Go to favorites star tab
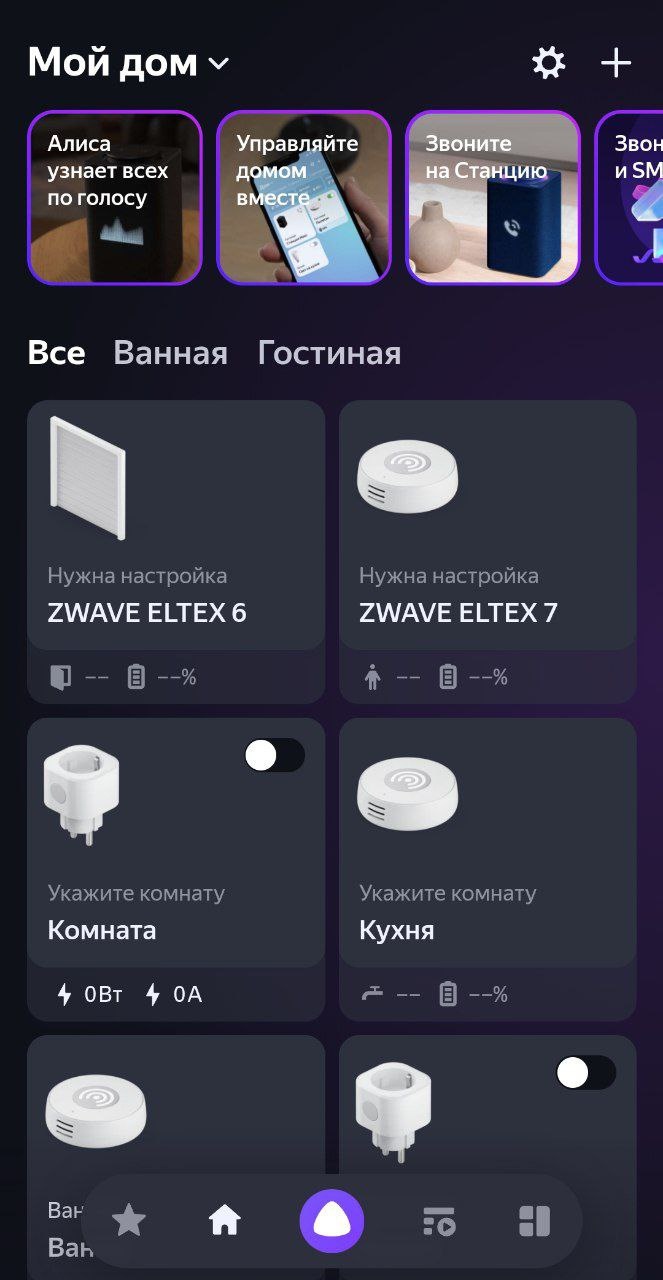Screen dimensions: 663x1280 coord(129,1221)
